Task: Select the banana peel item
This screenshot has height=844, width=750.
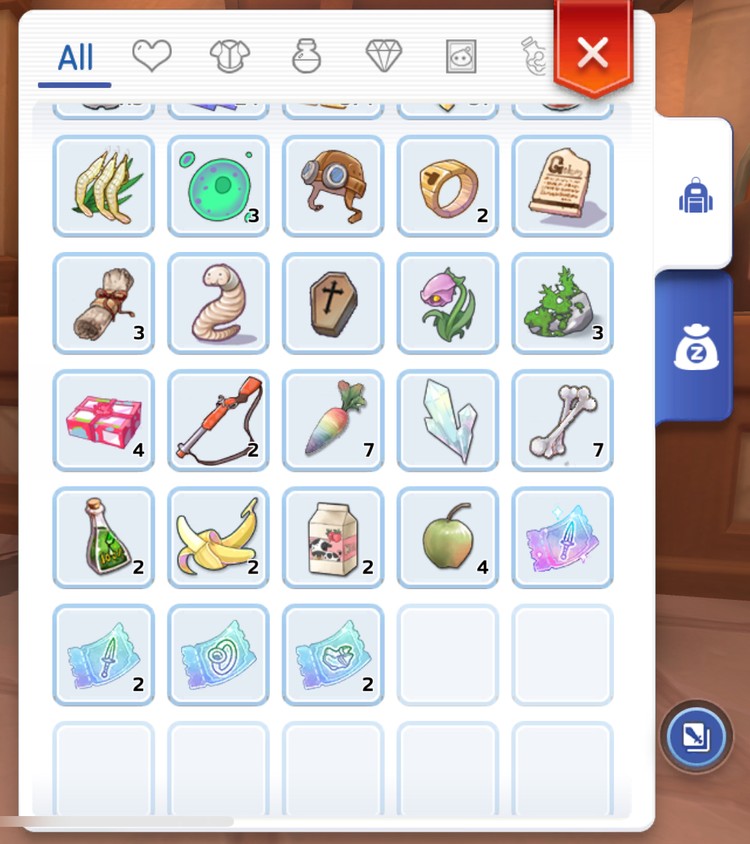Action: (218, 537)
